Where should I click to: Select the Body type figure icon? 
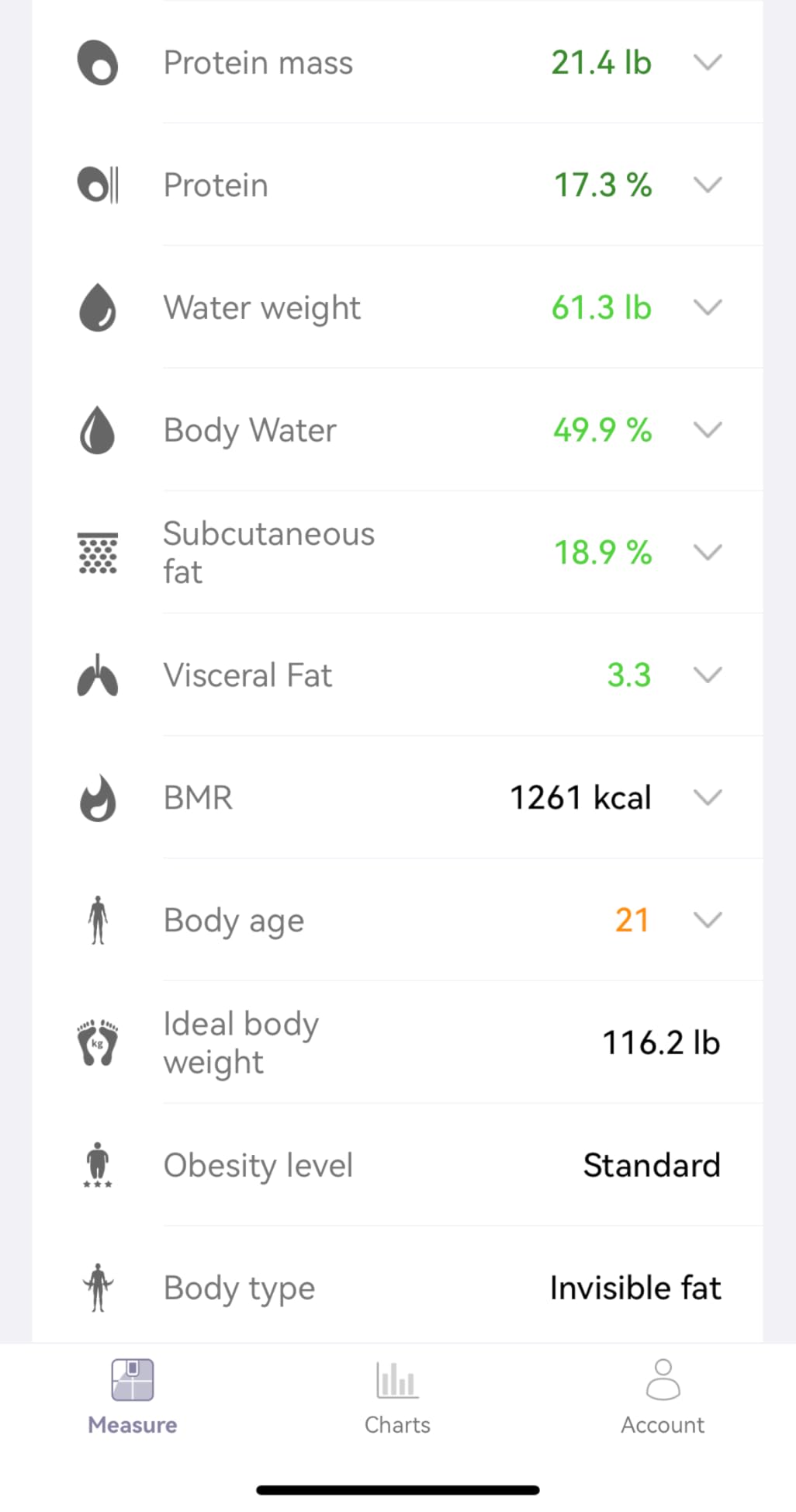click(x=97, y=1288)
